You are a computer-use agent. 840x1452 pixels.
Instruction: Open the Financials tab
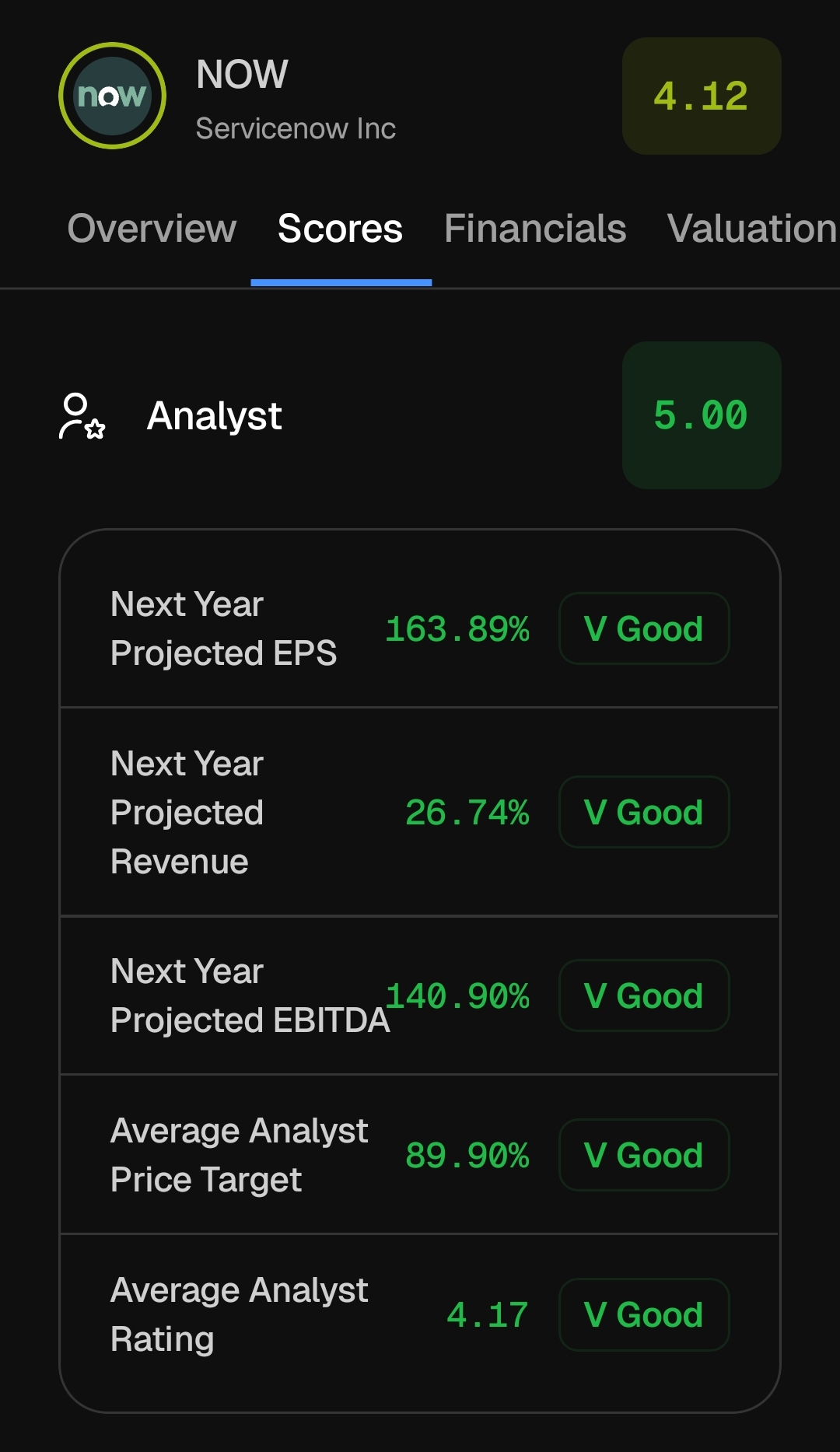point(535,229)
